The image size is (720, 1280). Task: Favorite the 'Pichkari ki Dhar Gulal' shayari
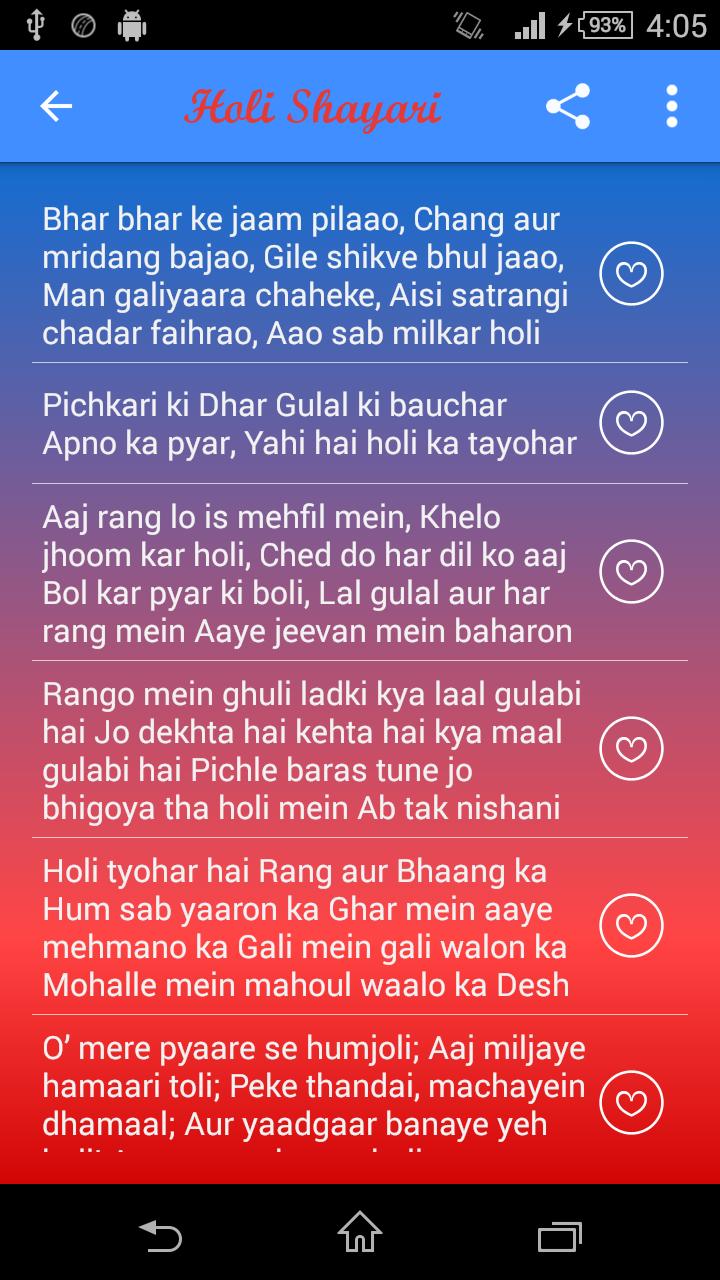click(x=631, y=422)
